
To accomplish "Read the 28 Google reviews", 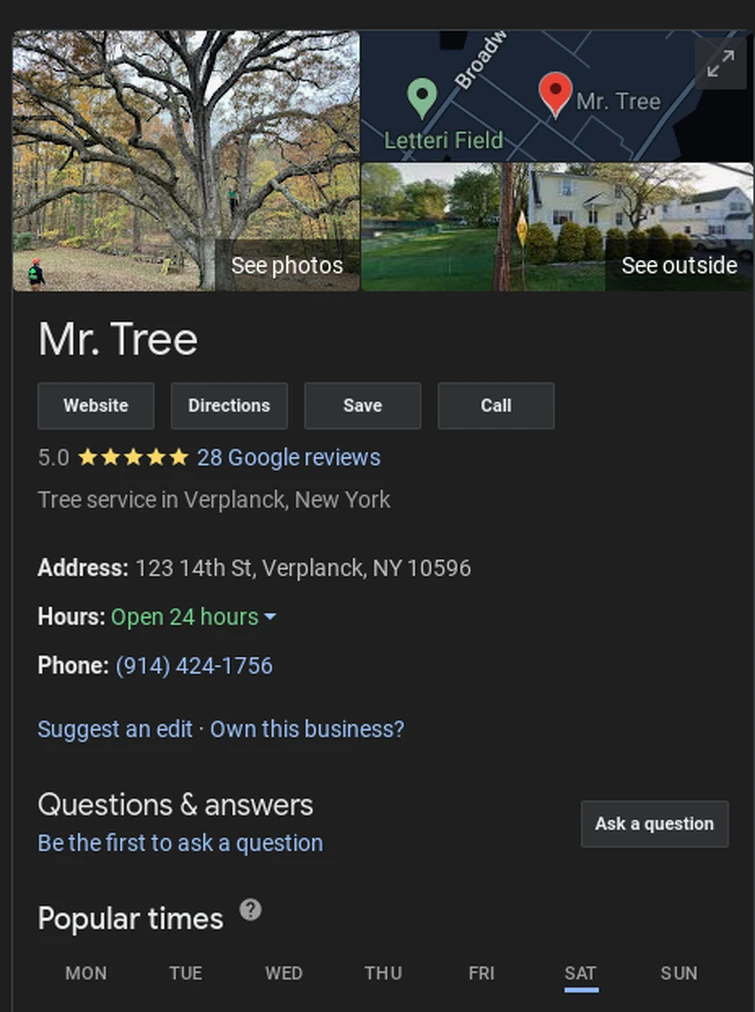I will (x=288, y=458).
